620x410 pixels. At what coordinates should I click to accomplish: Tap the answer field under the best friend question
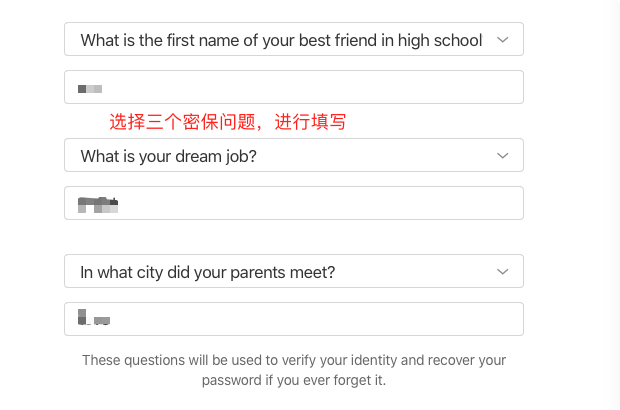click(293, 87)
